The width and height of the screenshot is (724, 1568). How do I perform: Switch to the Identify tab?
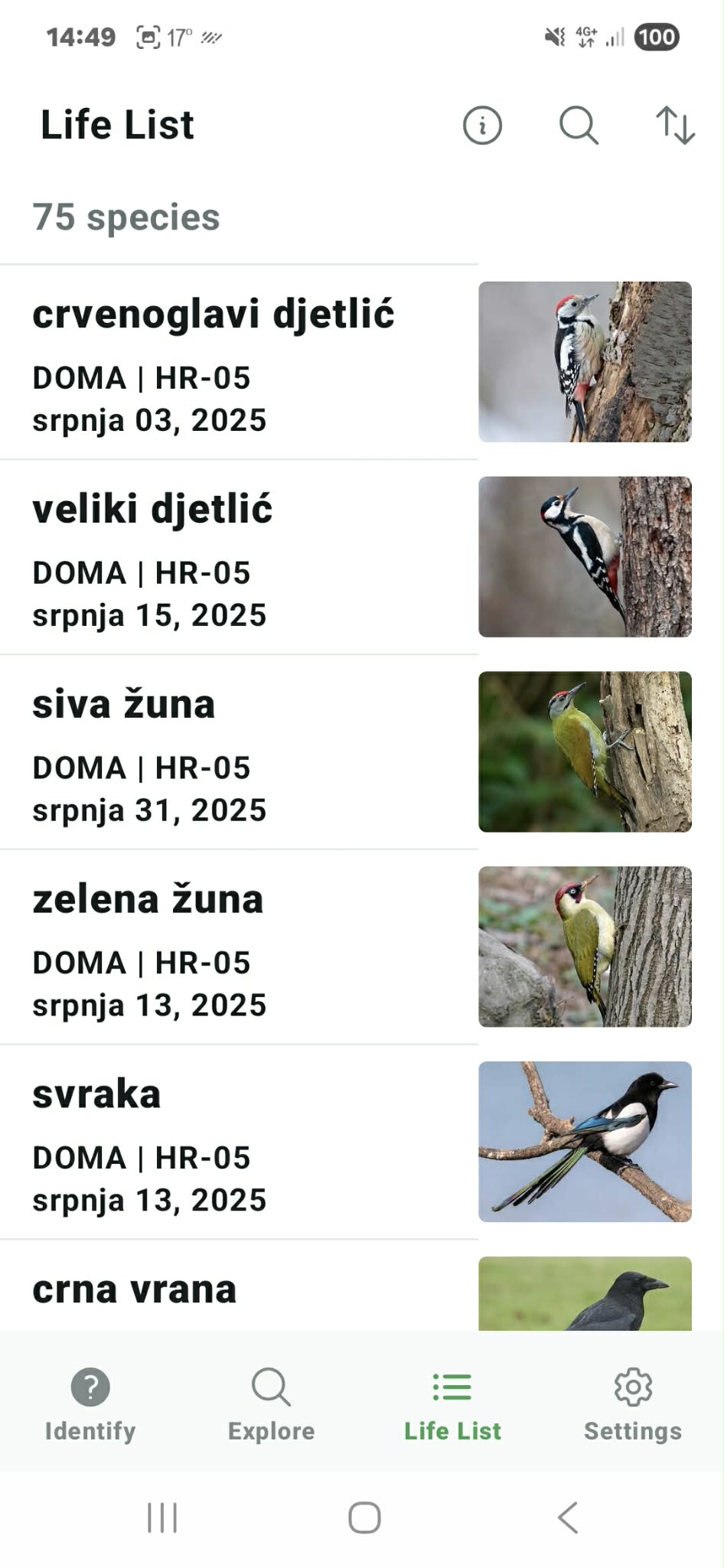pos(90,1405)
